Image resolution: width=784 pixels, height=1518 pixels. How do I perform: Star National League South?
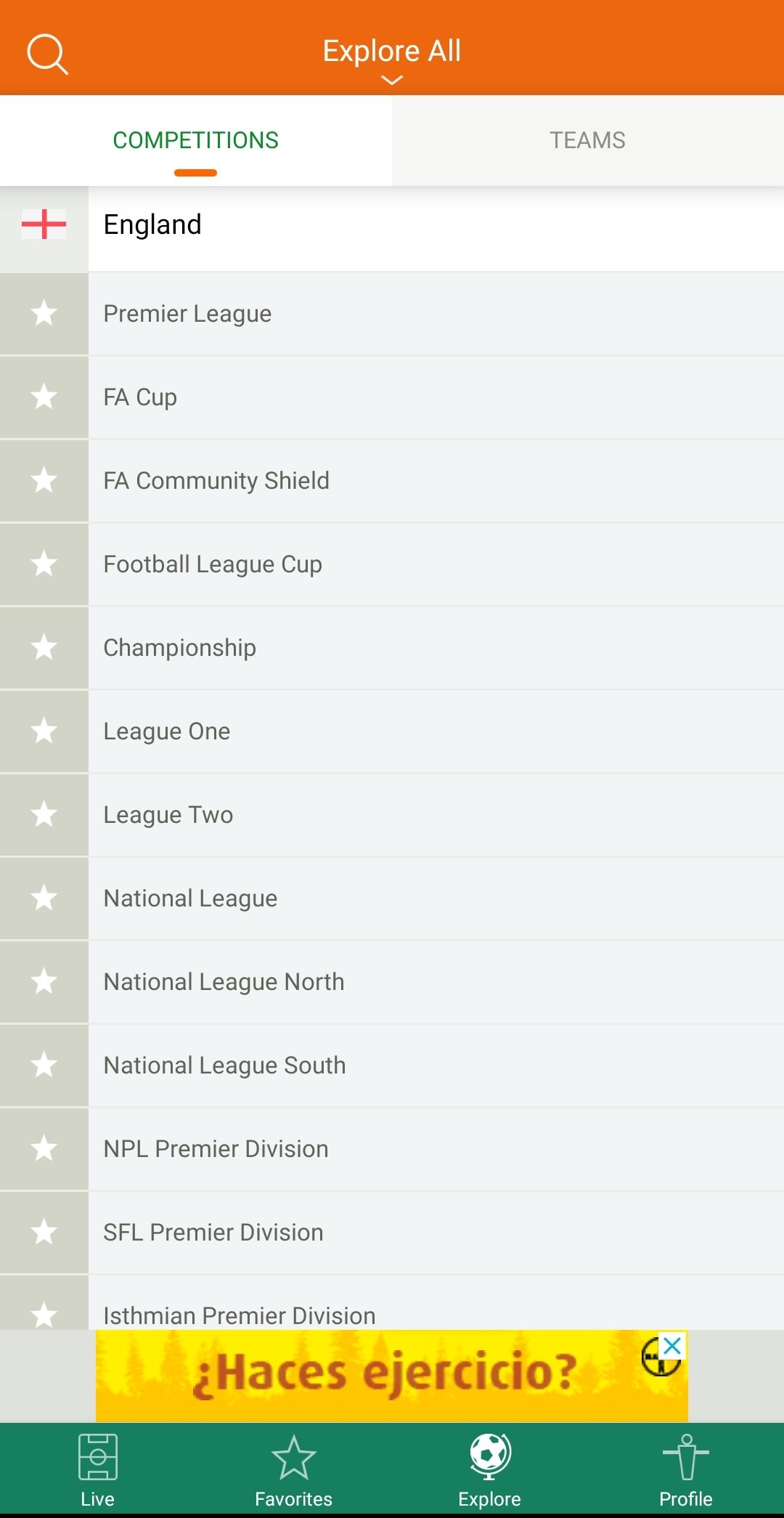pos(44,1066)
